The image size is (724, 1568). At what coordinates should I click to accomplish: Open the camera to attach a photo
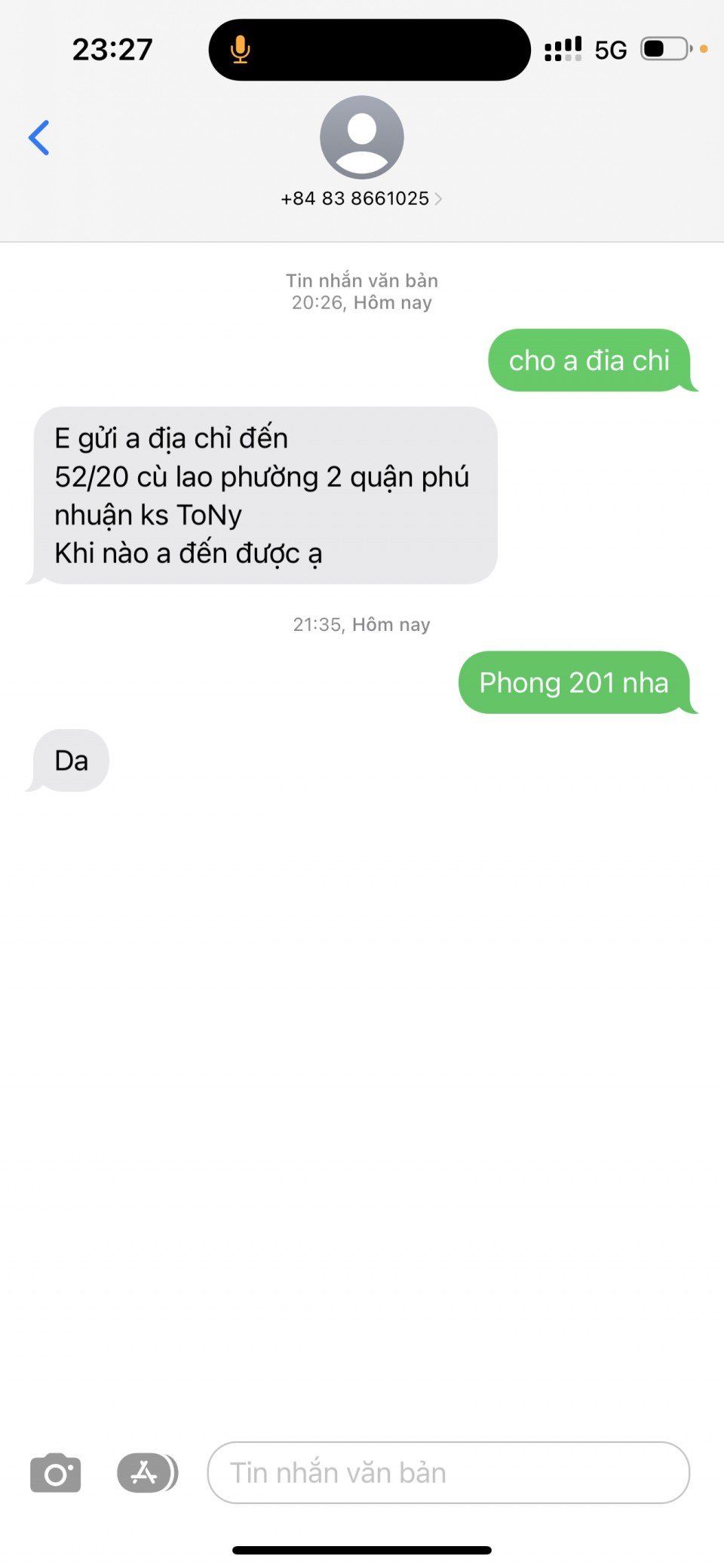pyautogui.click(x=55, y=1473)
